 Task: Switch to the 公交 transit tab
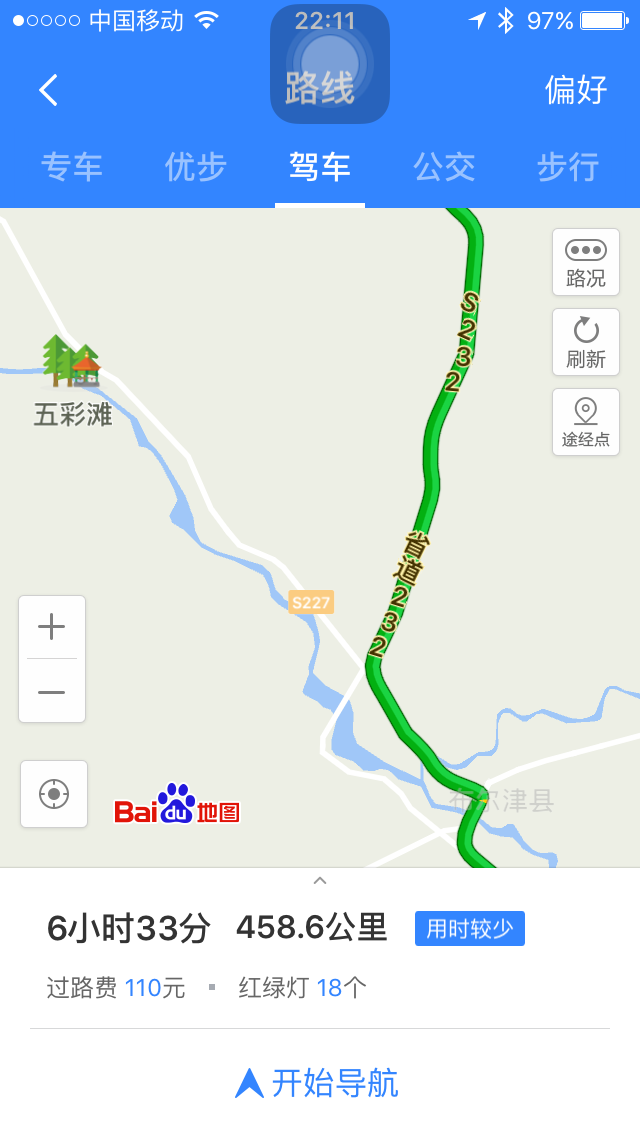click(444, 167)
